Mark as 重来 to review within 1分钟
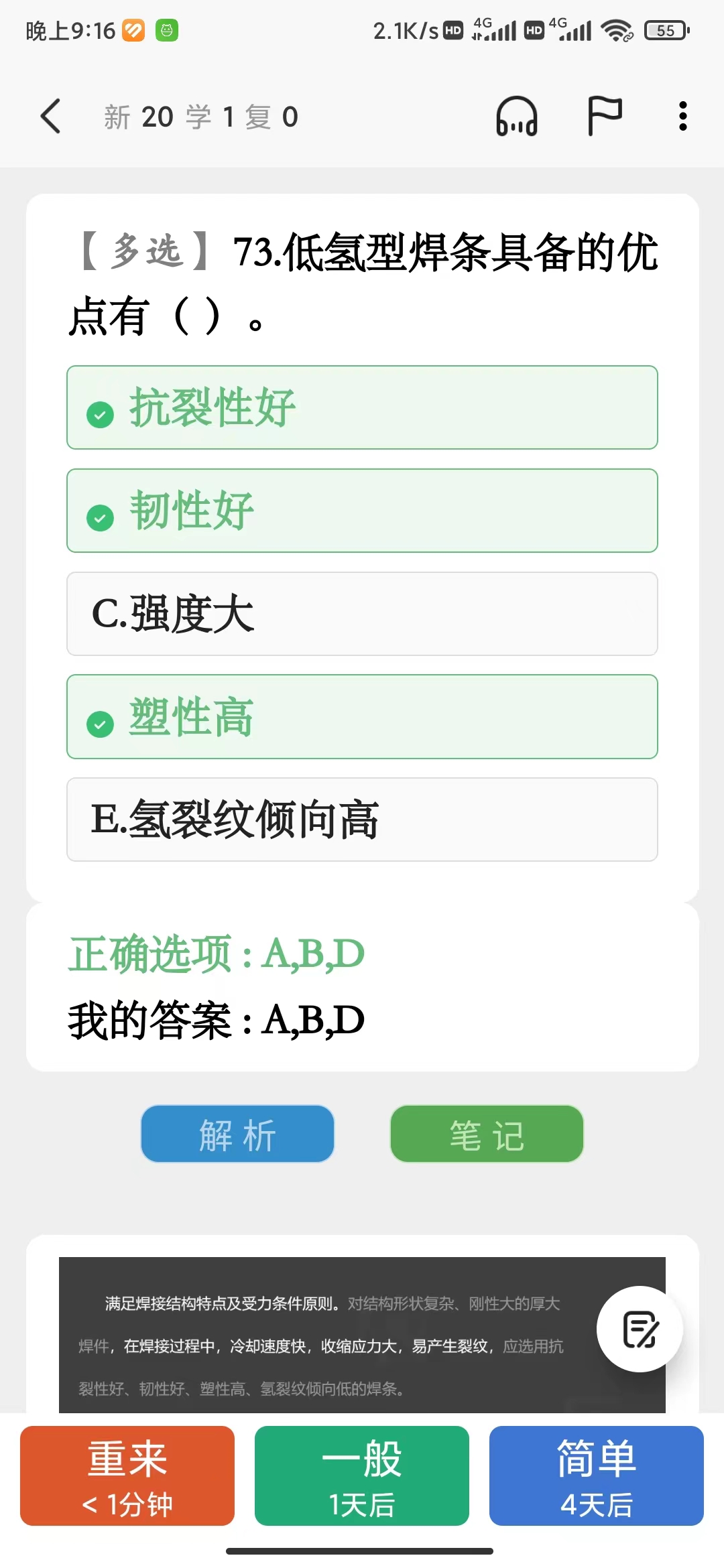 127,1476
